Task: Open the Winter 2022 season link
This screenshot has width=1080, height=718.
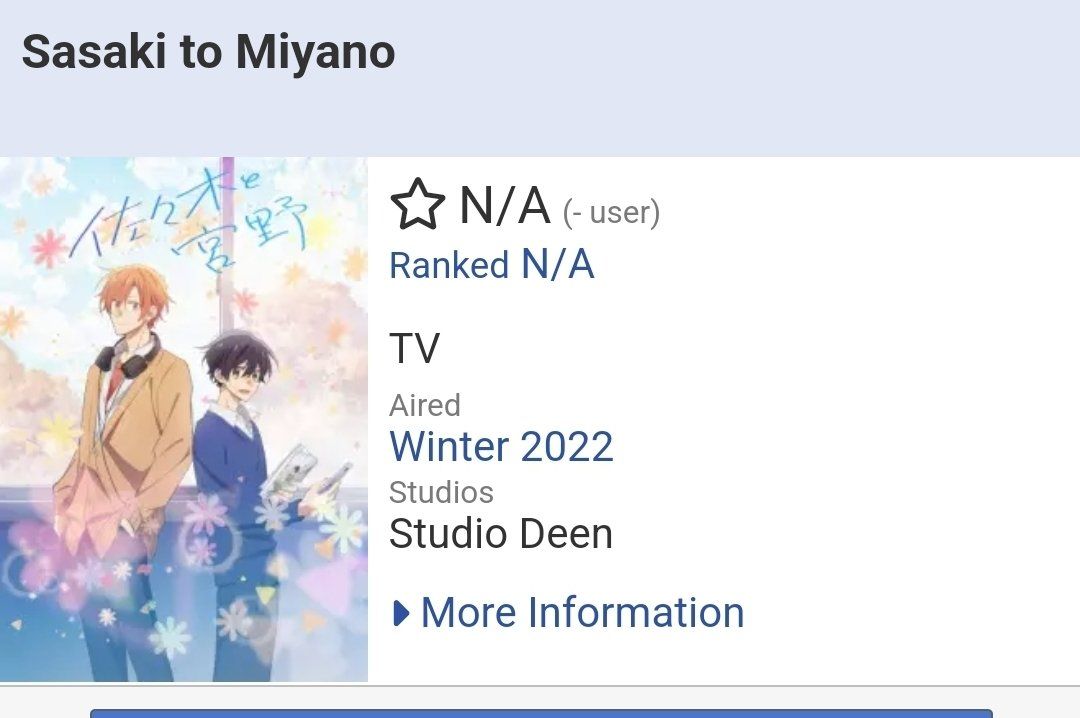Action: click(501, 446)
